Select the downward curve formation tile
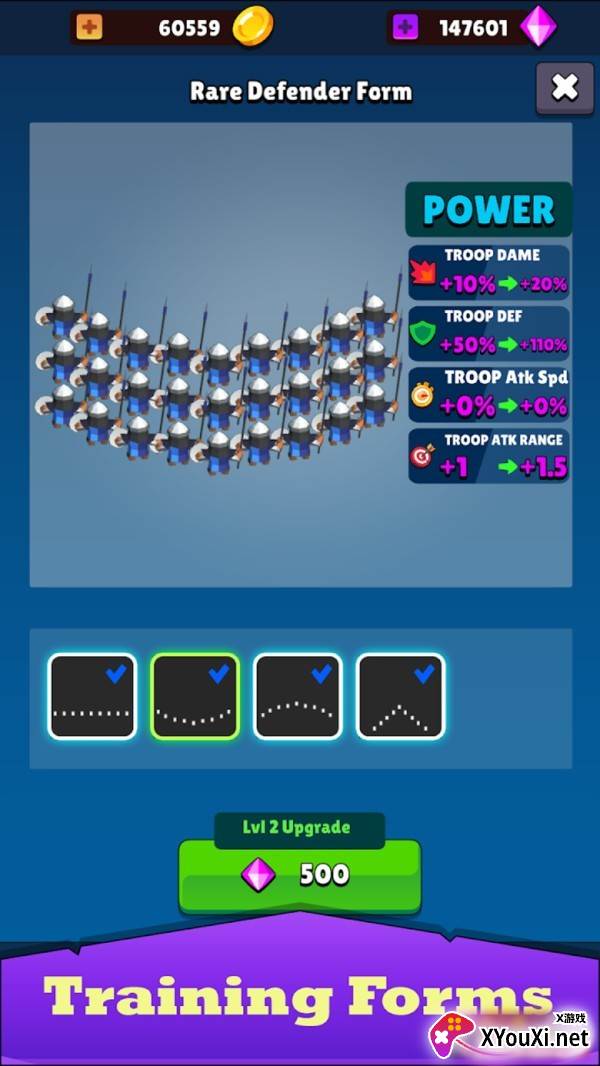 pos(195,696)
